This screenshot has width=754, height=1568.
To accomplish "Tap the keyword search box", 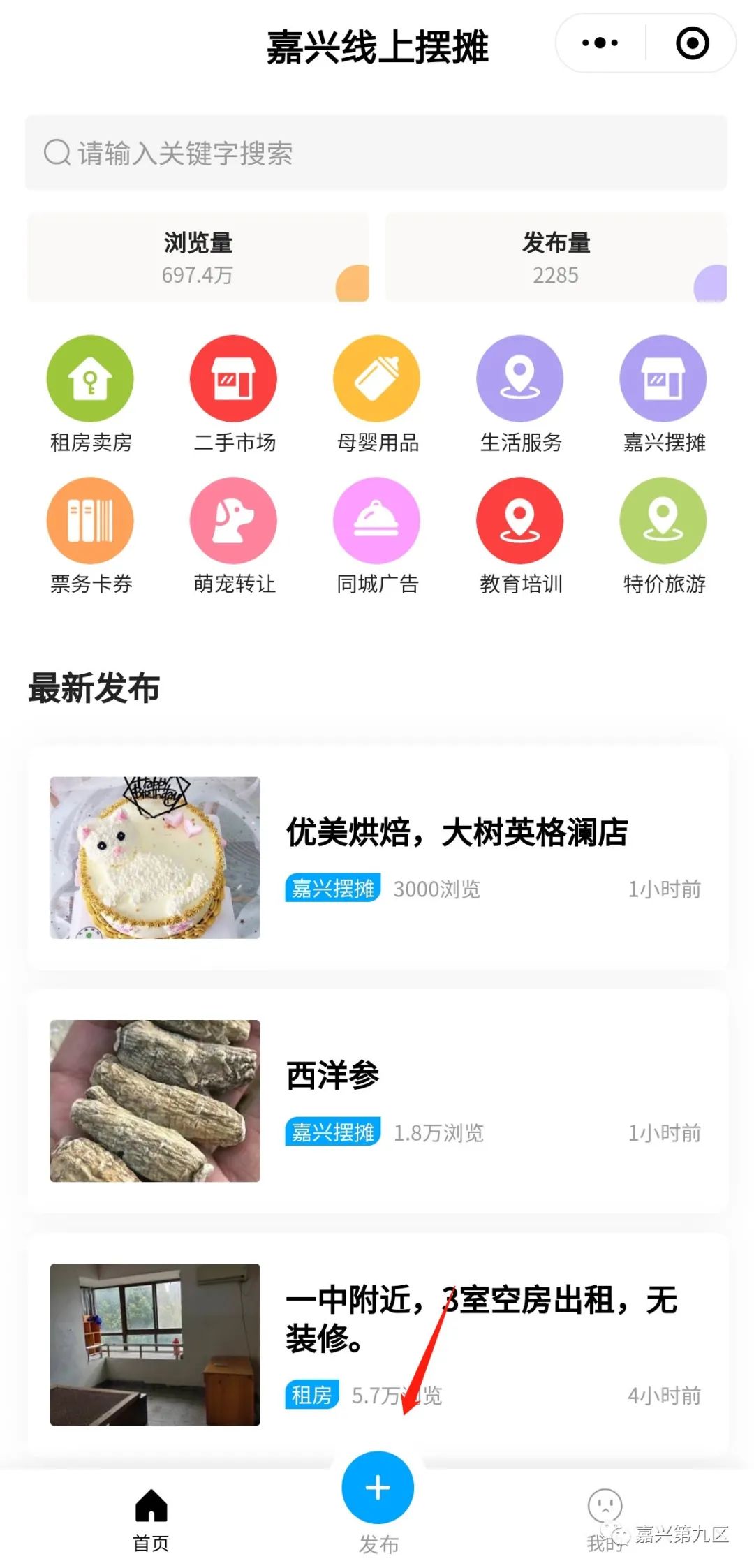I will click(376, 153).
